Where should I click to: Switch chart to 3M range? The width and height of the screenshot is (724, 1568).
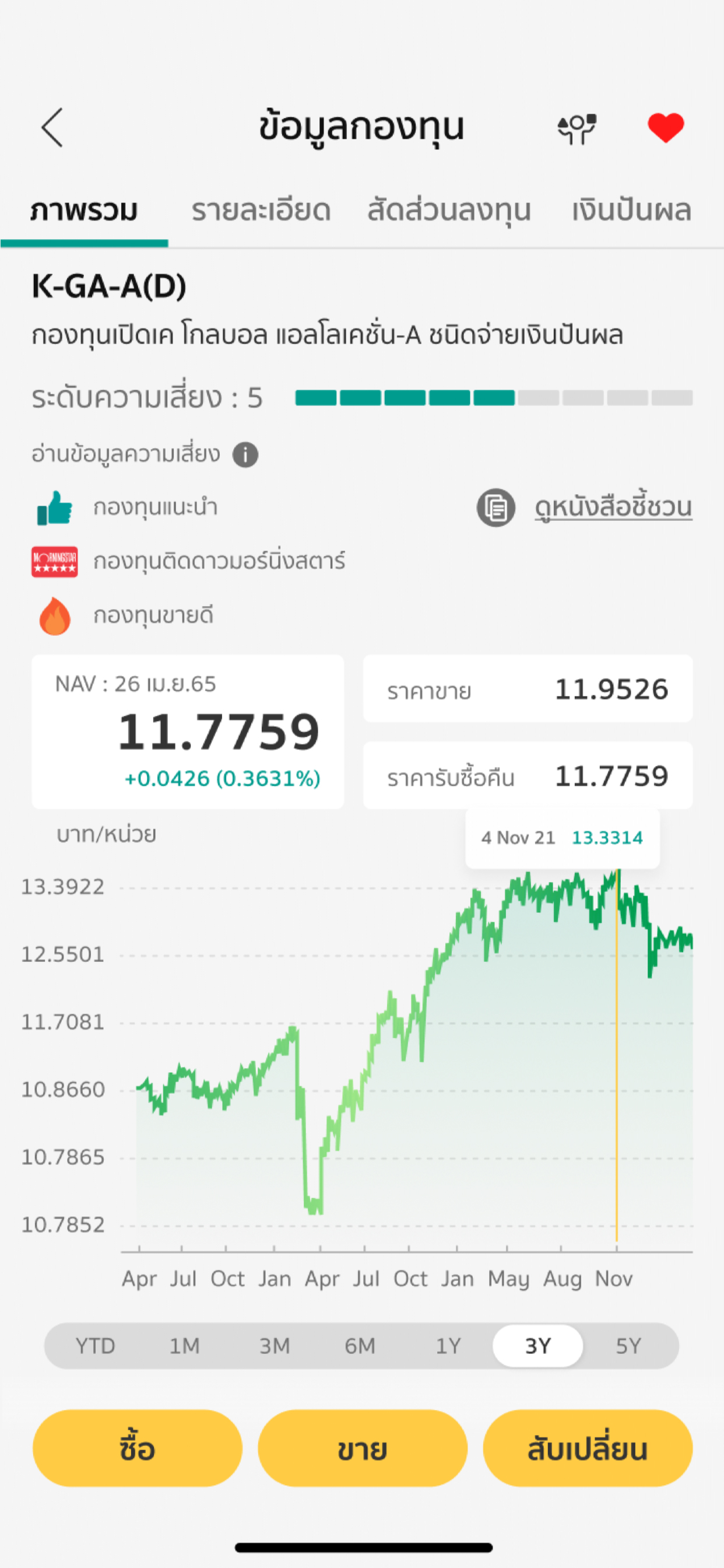click(275, 1345)
